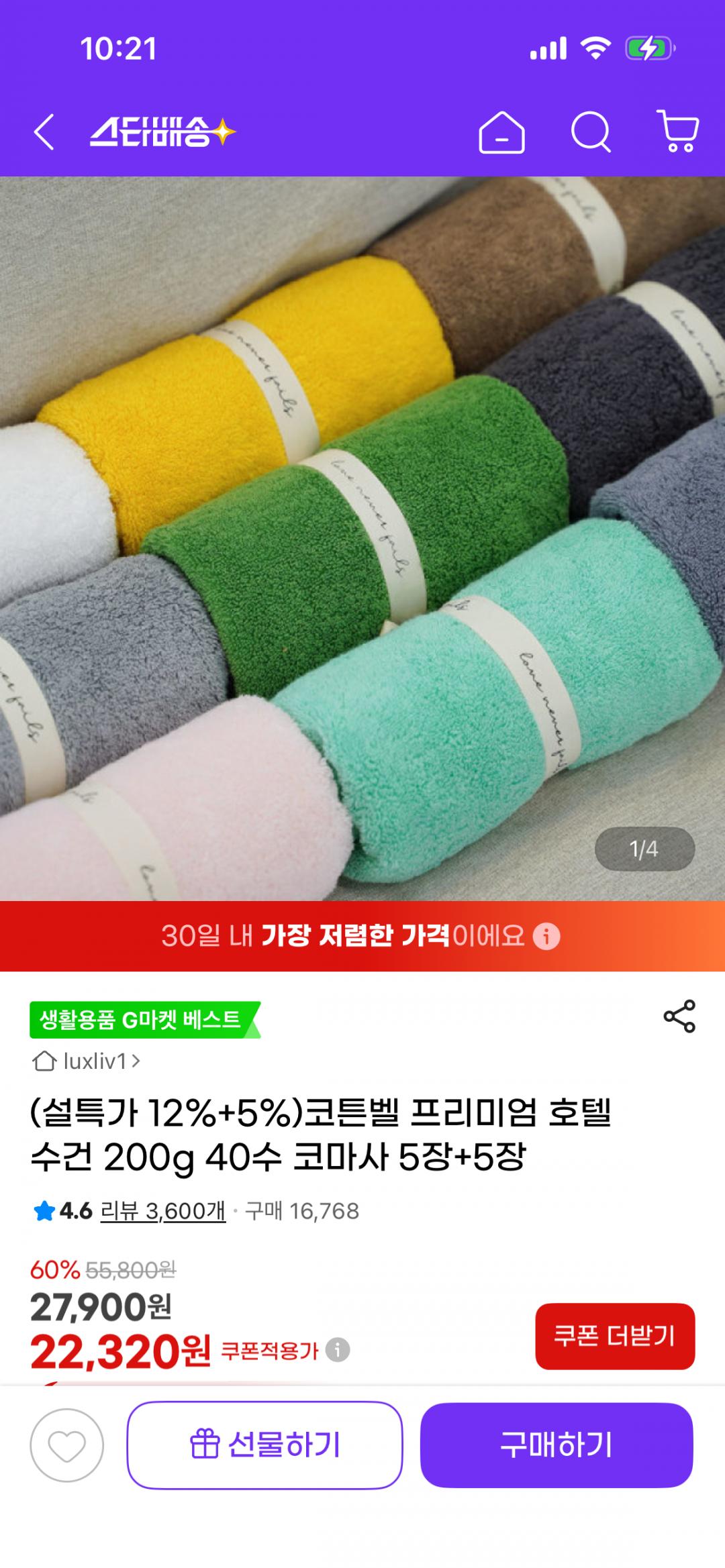This screenshot has width=725, height=1568.
Task: Tap 구매하기 to buy now
Action: point(556,1445)
